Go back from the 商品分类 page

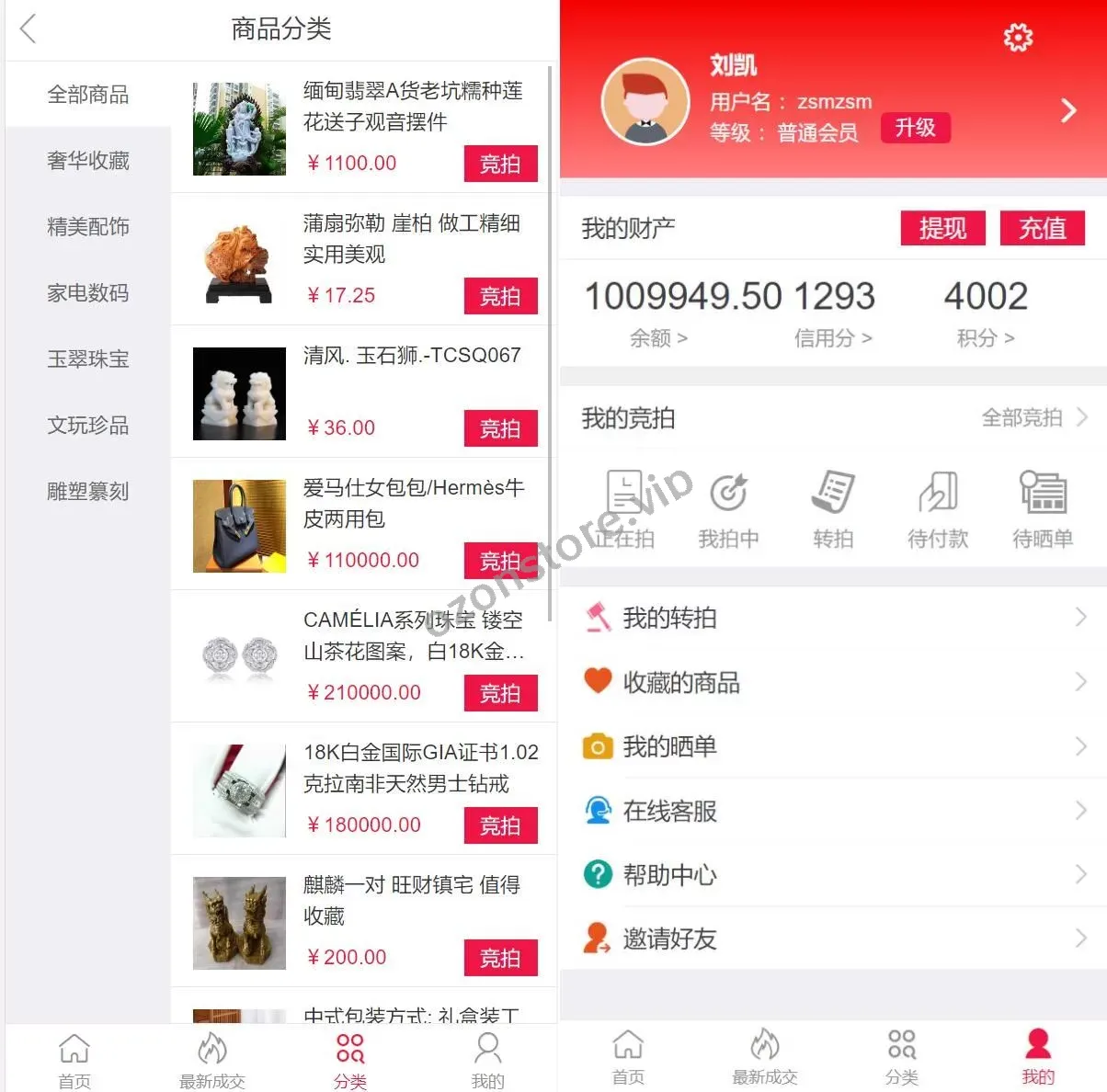pyautogui.click(x=28, y=29)
